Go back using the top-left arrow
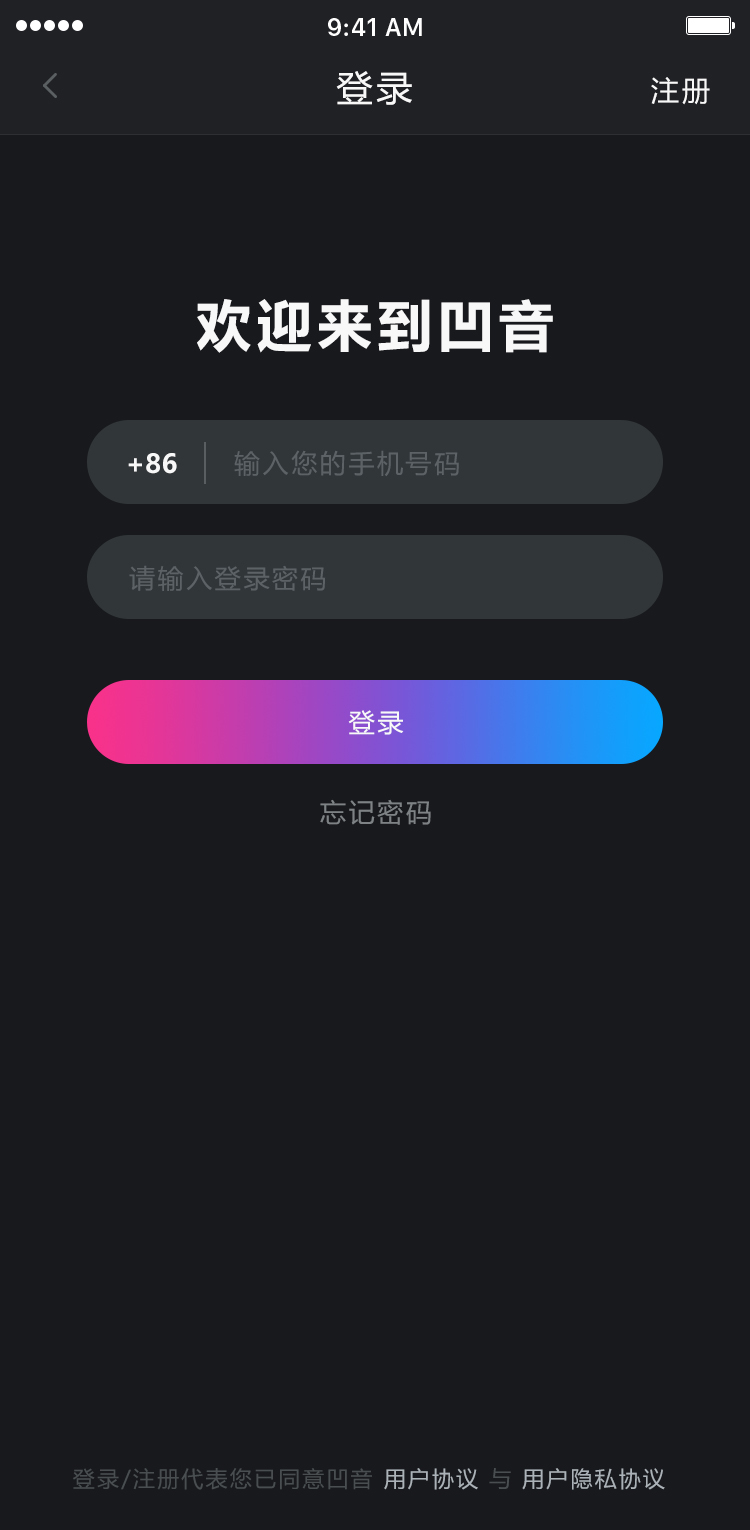 coord(50,87)
